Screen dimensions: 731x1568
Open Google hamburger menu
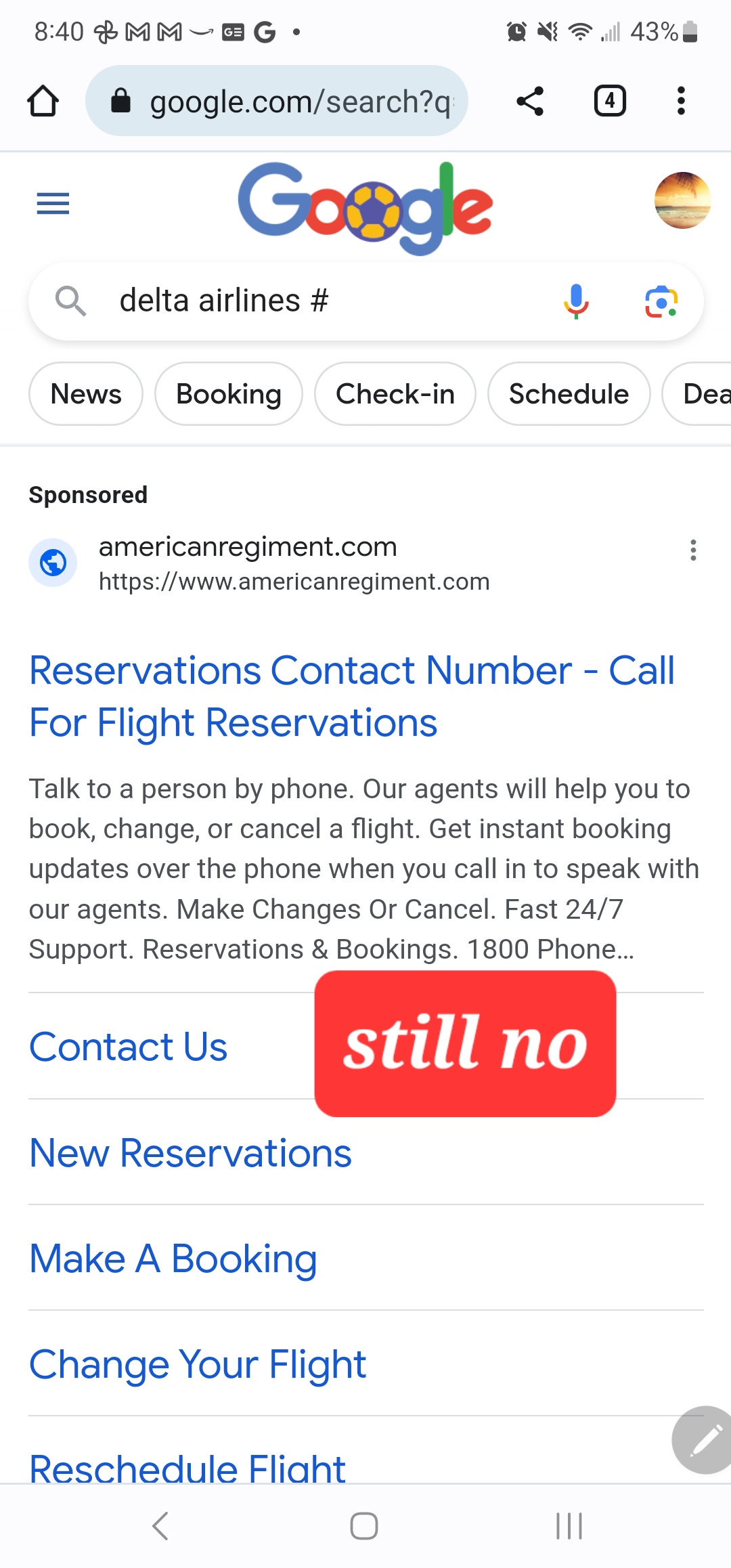53,203
